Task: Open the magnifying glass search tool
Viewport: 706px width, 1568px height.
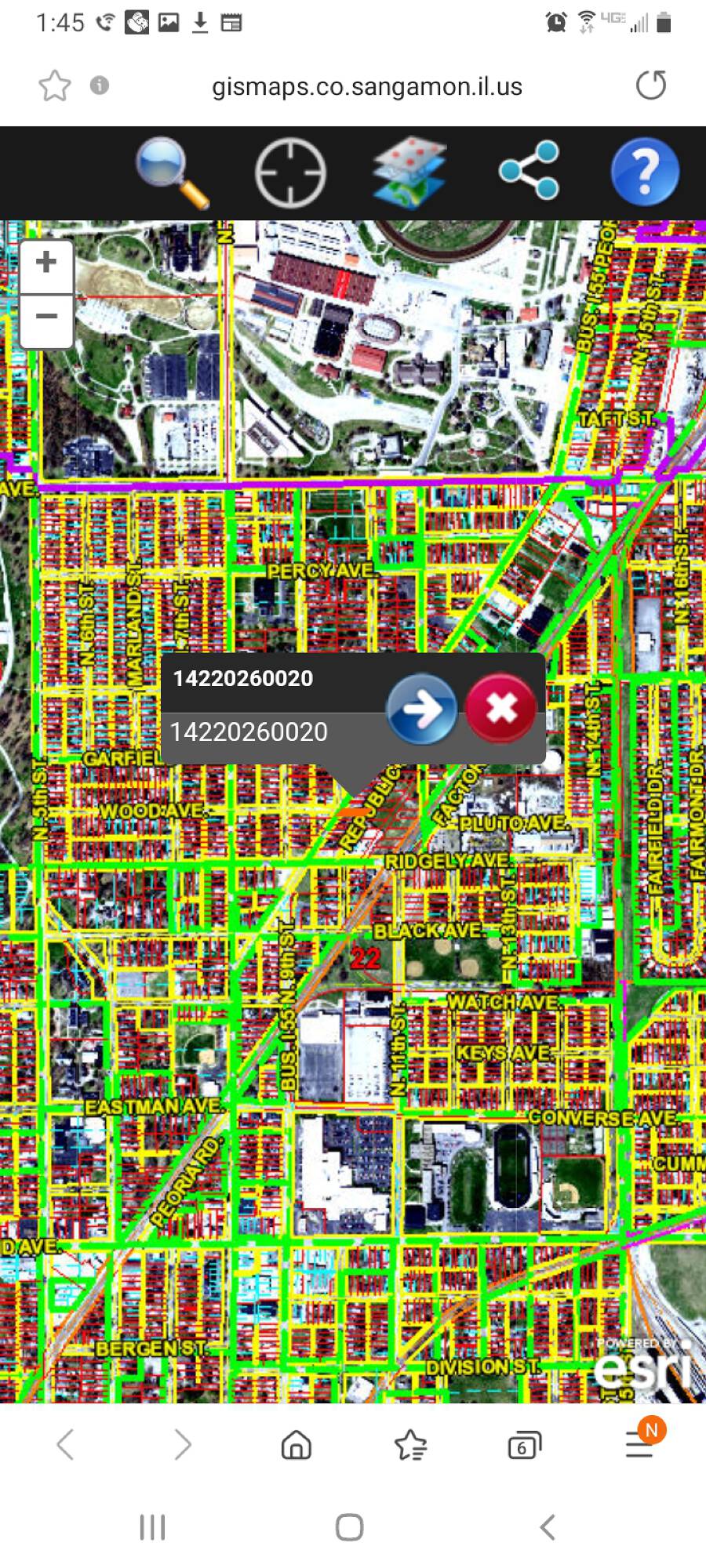Action: point(172,172)
